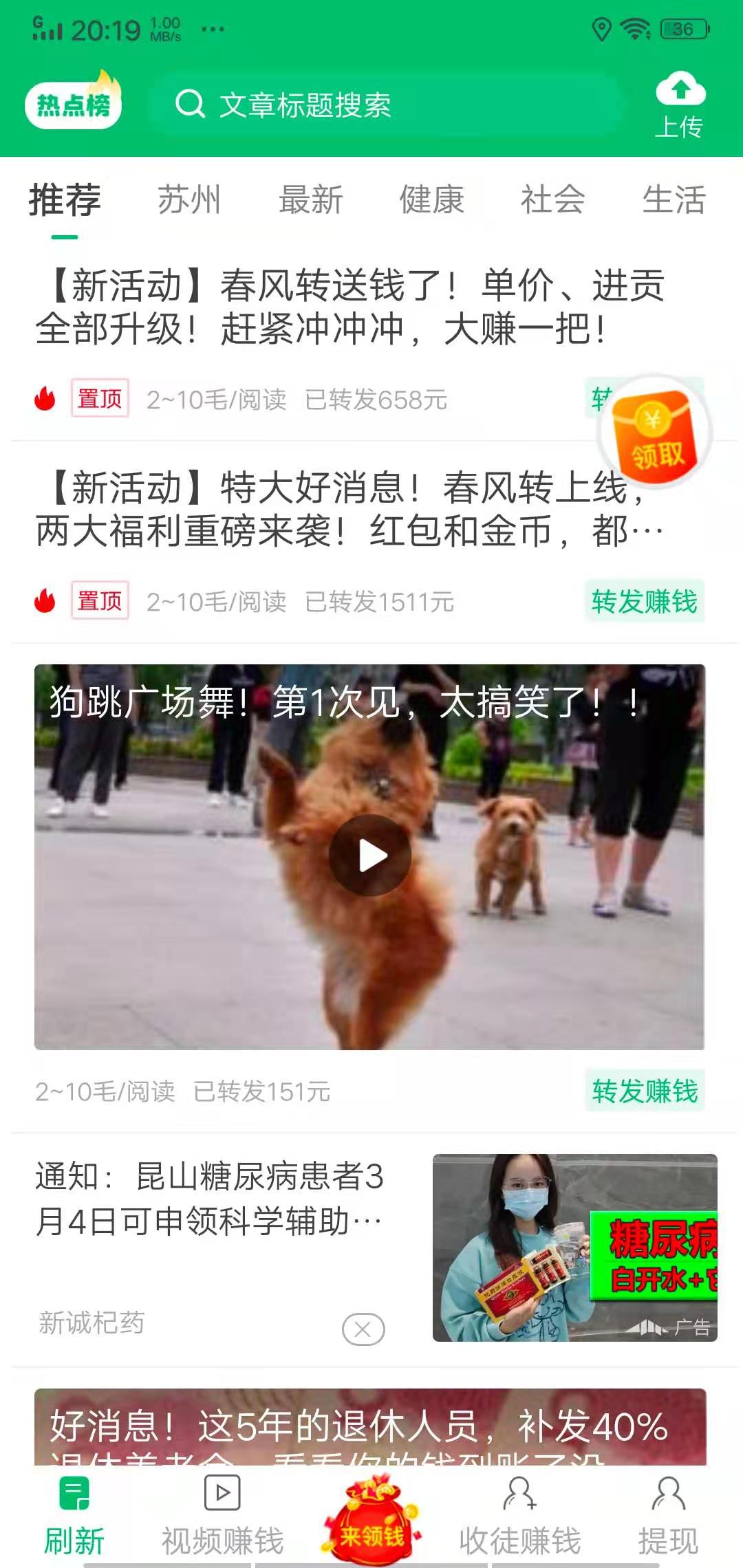Tap the 置顶 tag on first article
This screenshot has height=1568, width=743.
[99, 398]
